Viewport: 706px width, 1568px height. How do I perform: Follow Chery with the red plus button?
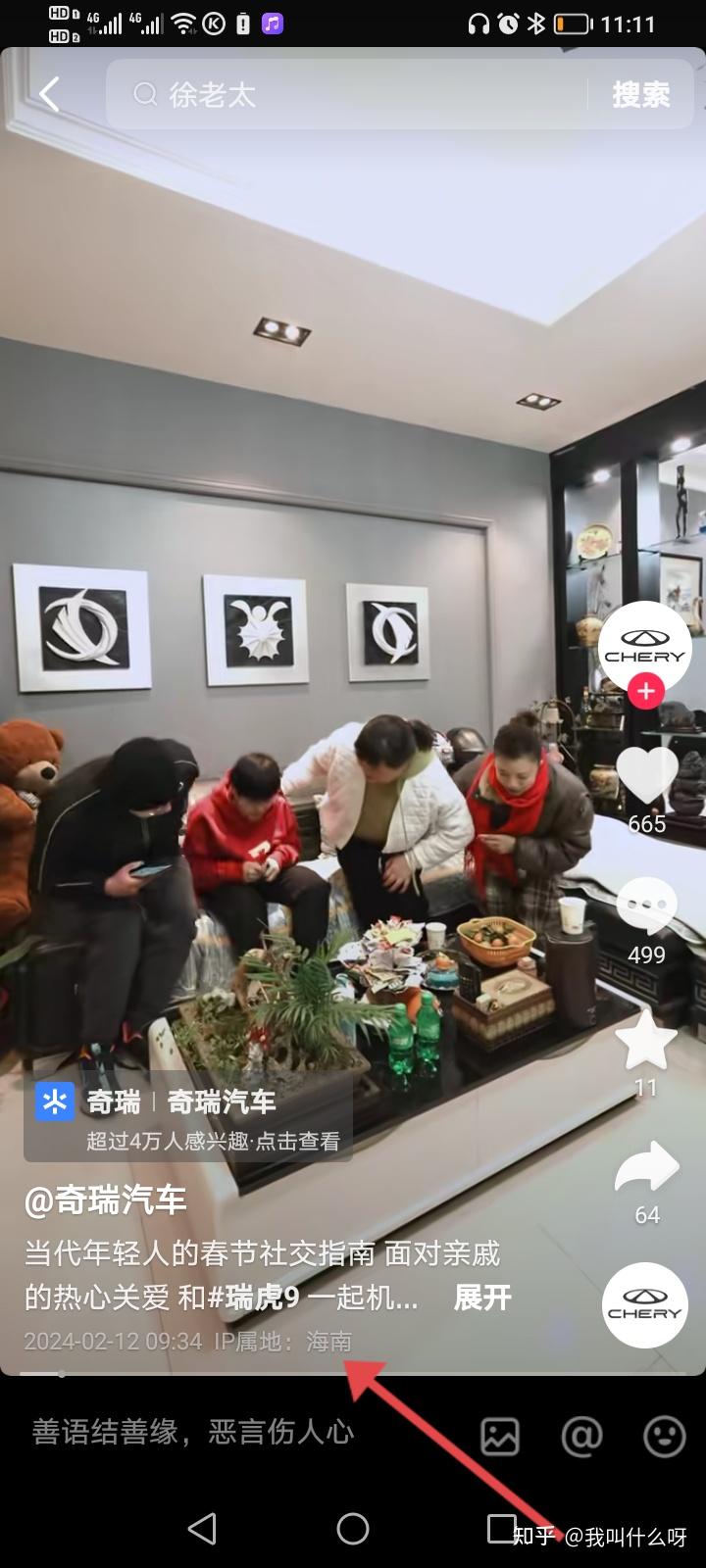(x=645, y=692)
